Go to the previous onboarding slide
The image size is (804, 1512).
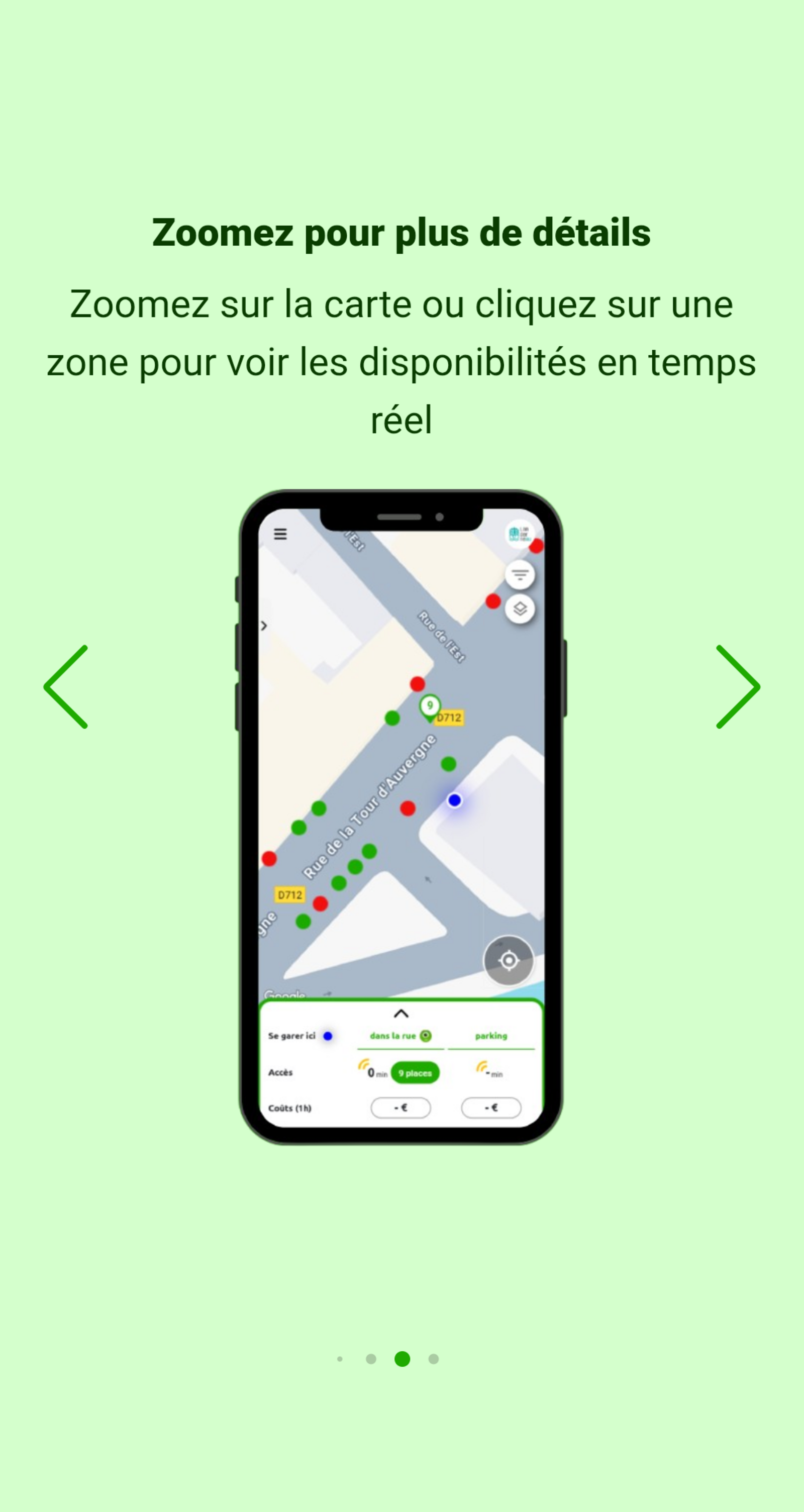tap(66, 687)
